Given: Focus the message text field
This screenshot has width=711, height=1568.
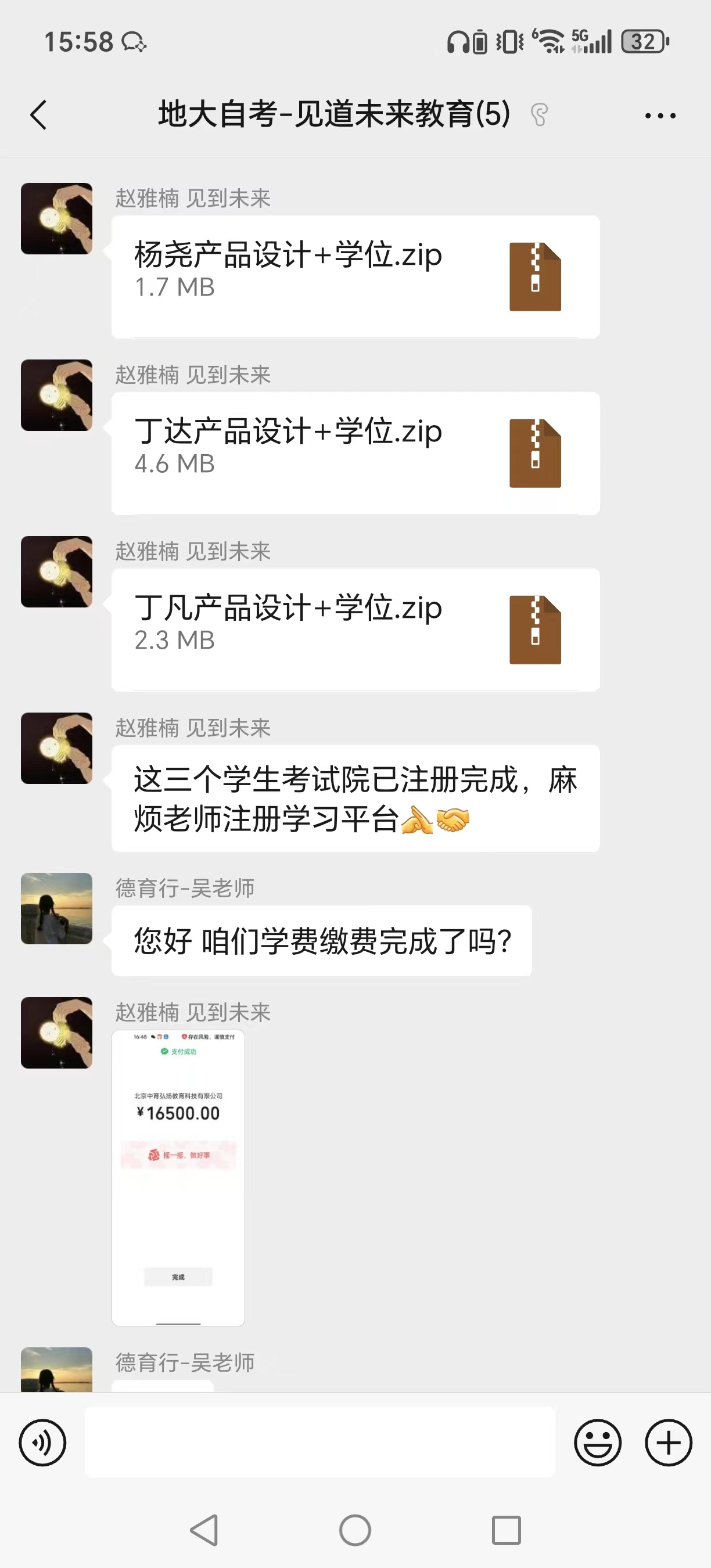Looking at the screenshot, I should coord(319,1442).
